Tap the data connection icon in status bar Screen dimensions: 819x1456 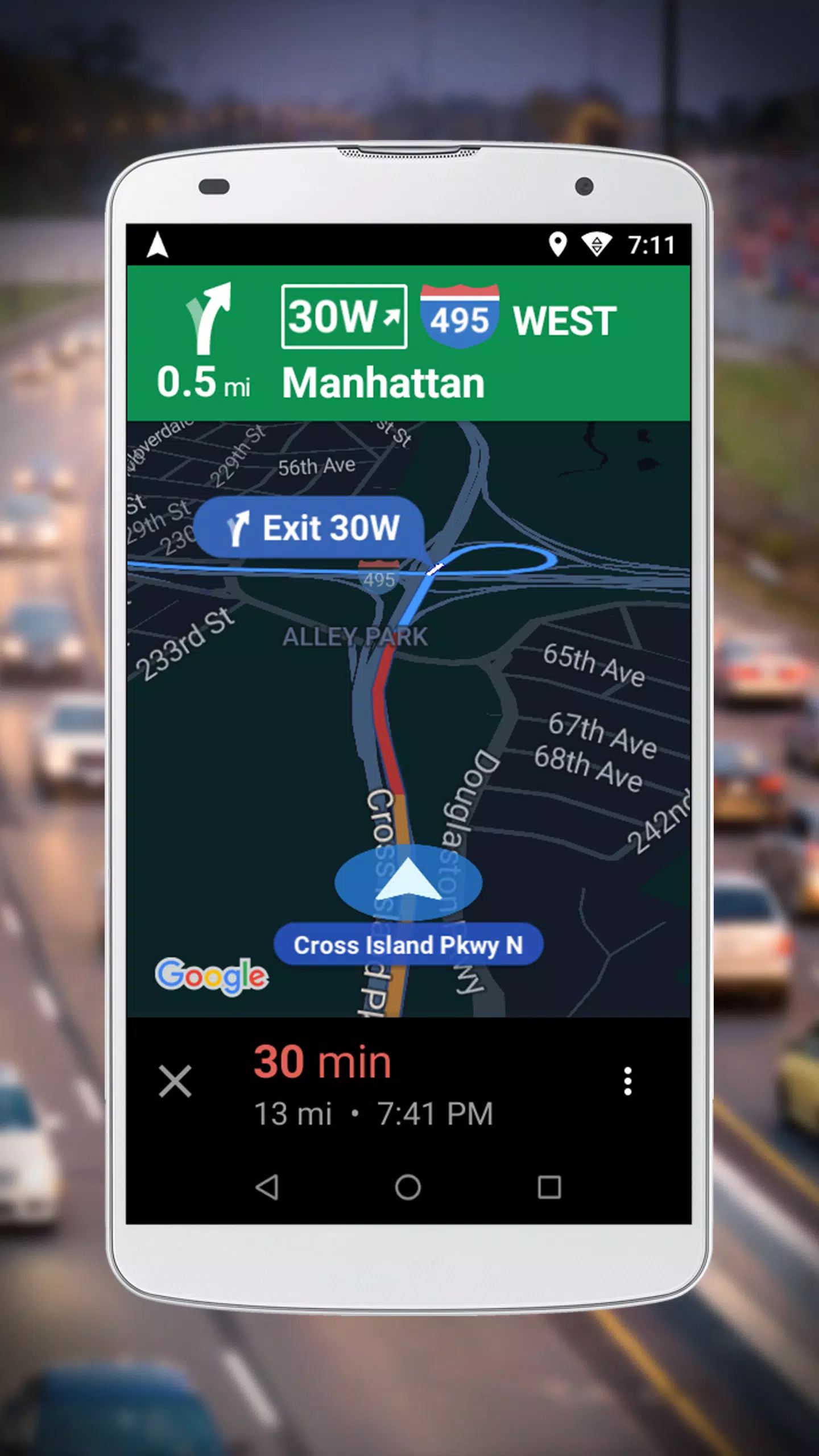tap(597, 243)
